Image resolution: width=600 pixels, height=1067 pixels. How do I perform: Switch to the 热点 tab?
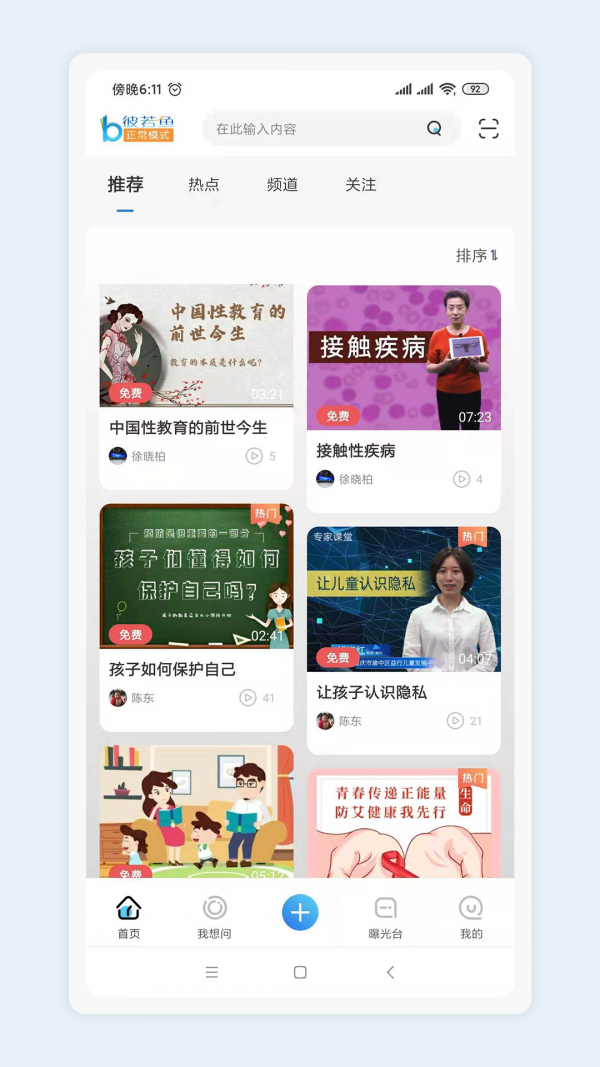pos(204,185)
